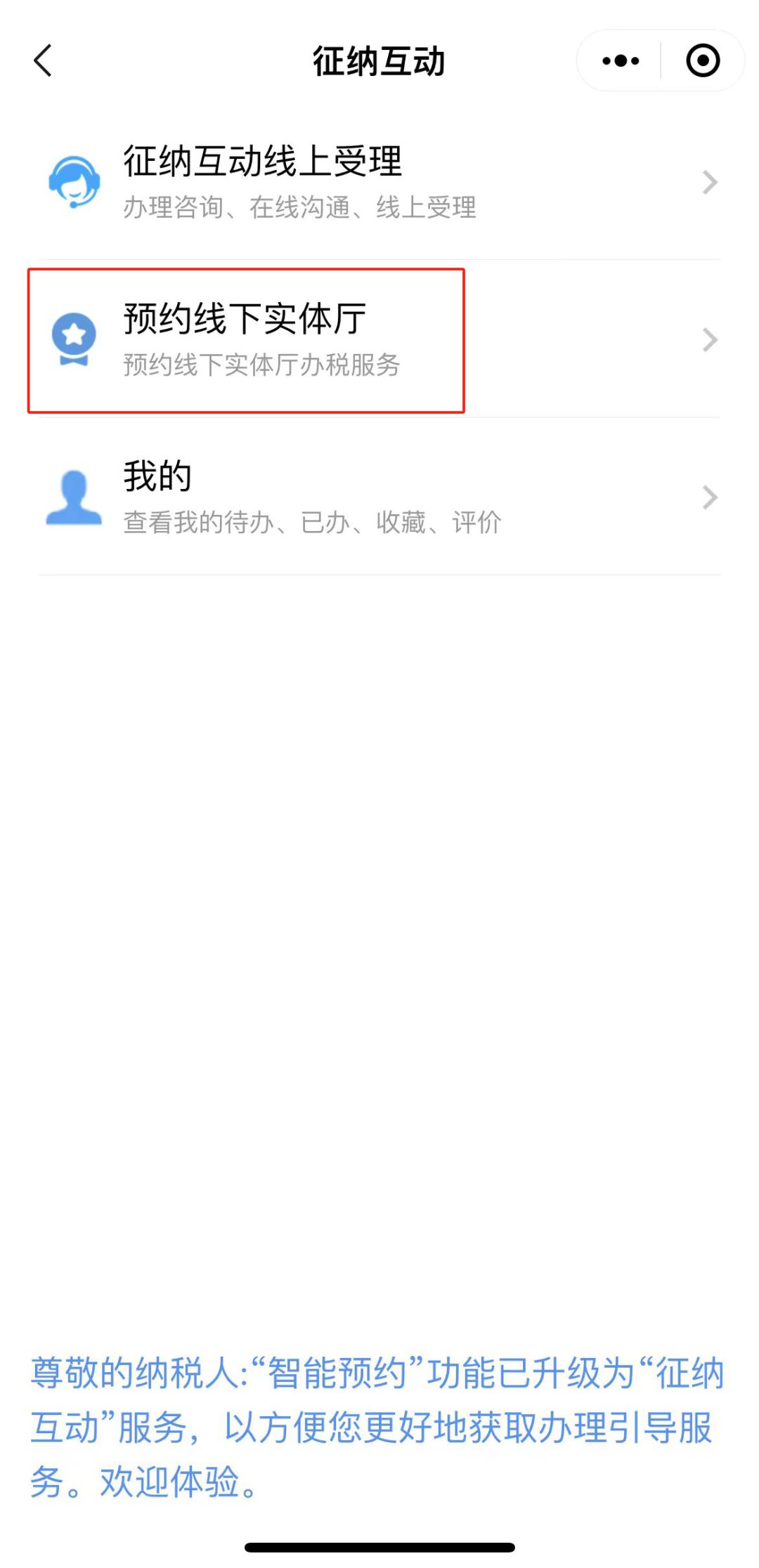This screenshot has height=1568, width=759.
Task: Select 预约线下实体厅 option
Action: (x=379, y=339)
